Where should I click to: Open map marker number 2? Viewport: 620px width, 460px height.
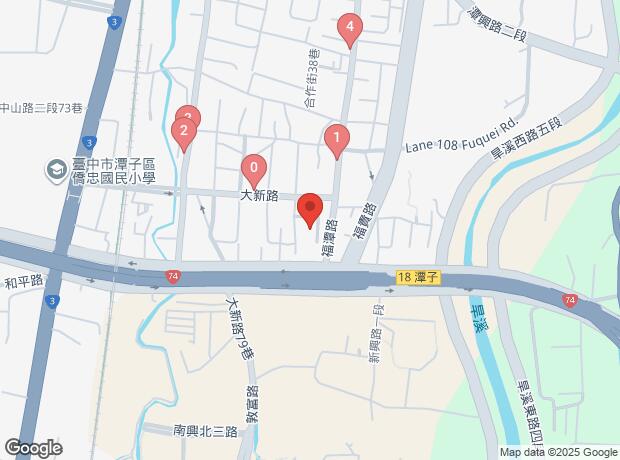point(183,130)
